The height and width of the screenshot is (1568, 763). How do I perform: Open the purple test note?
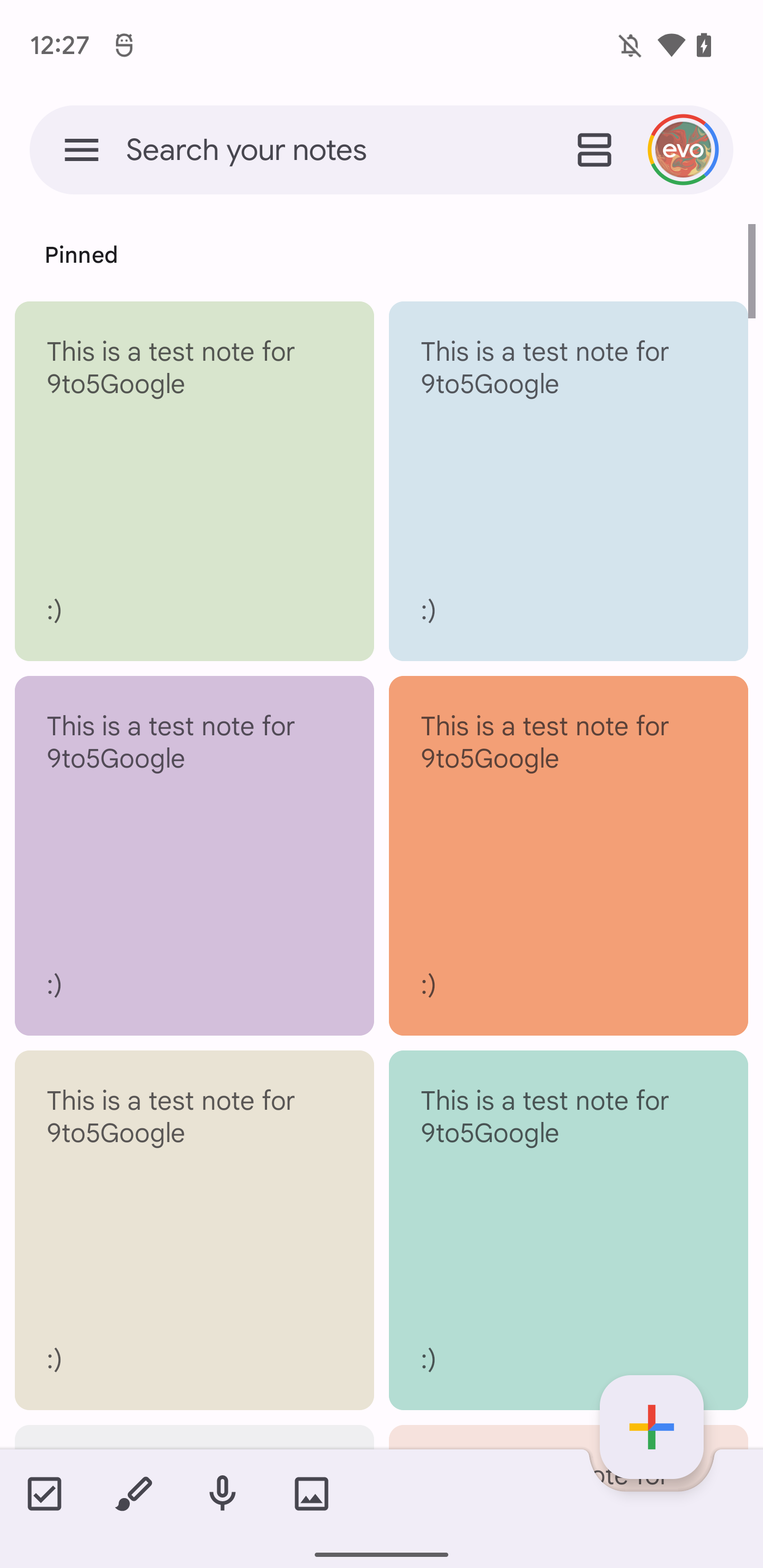tap(194, 855)
